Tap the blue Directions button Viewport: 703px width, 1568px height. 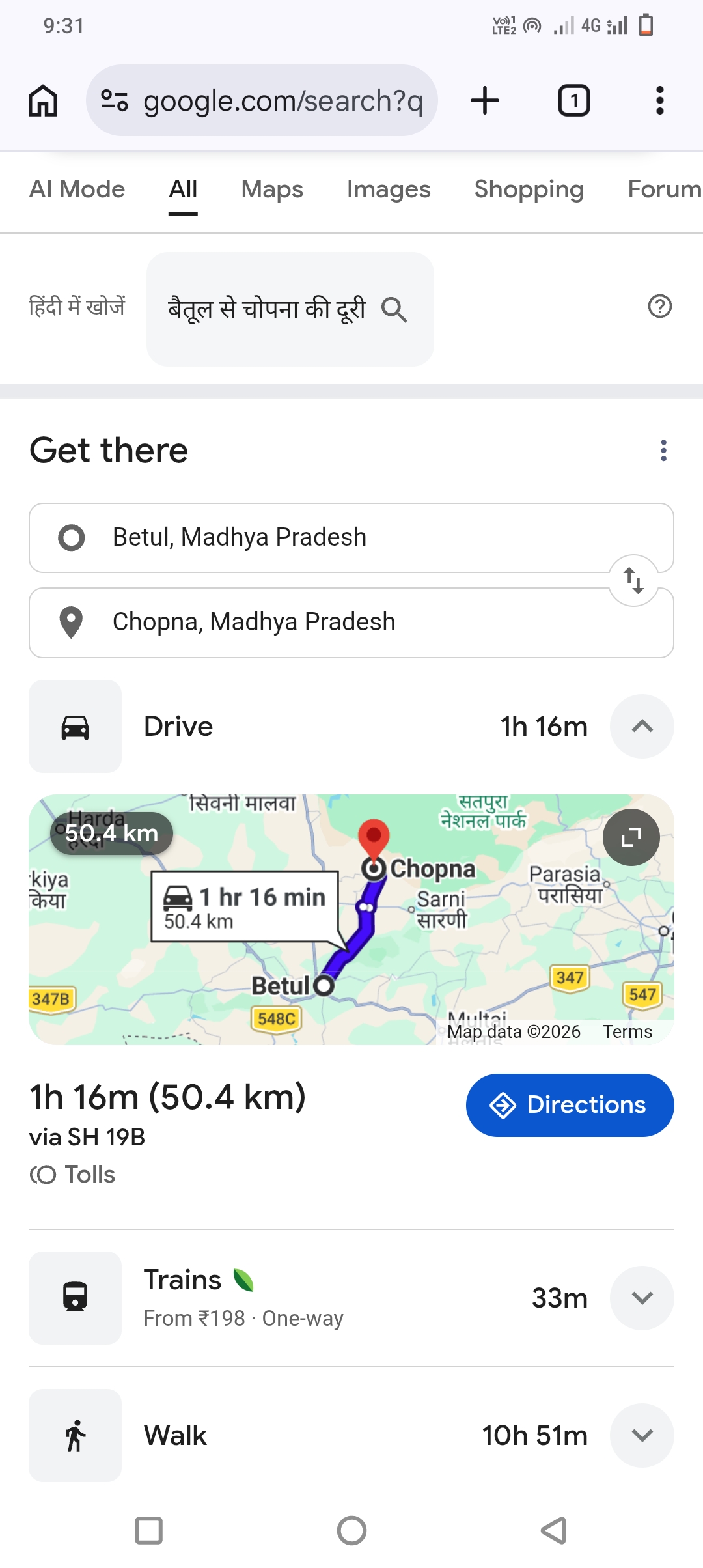(570, 1105)
